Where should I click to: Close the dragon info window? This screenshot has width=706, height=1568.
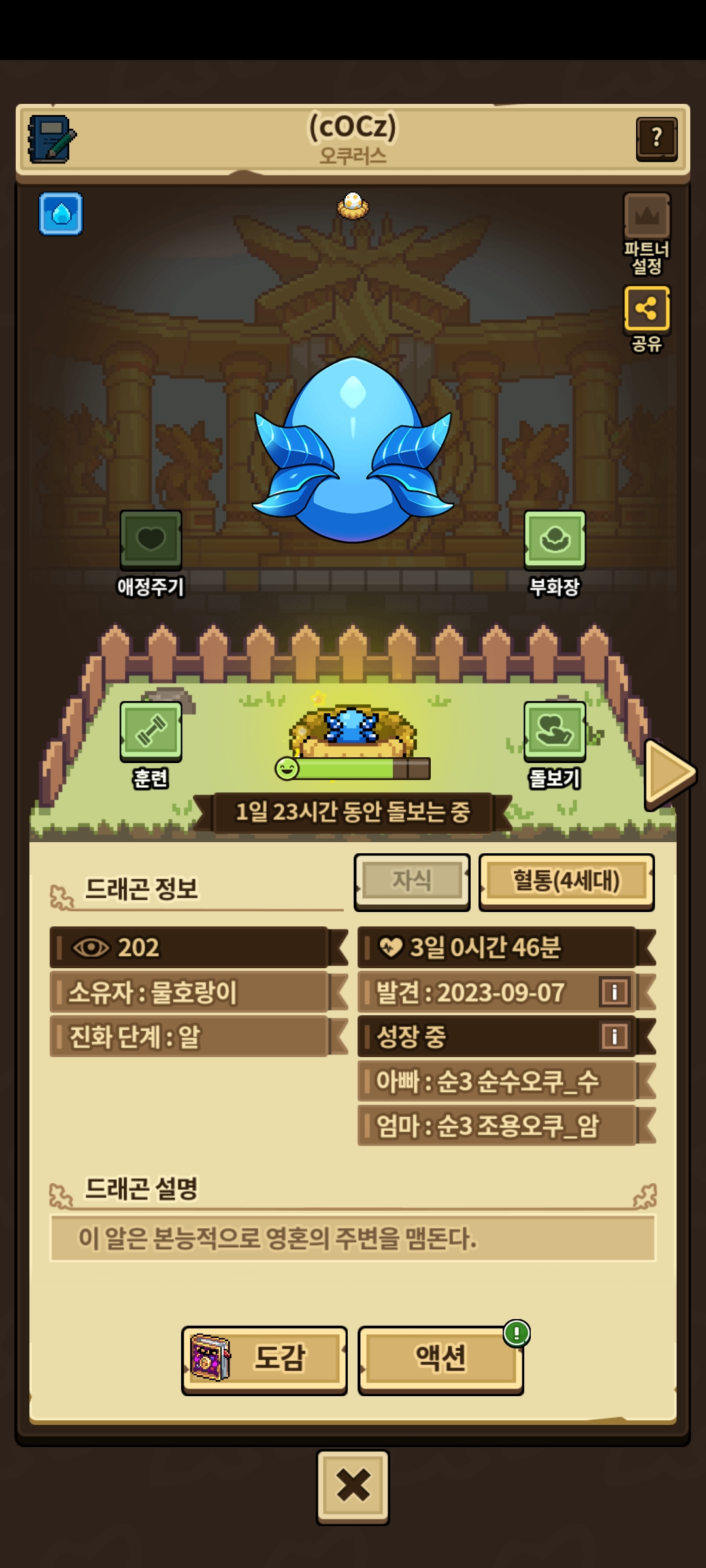pyautogui.click(x=353, y=1486)
